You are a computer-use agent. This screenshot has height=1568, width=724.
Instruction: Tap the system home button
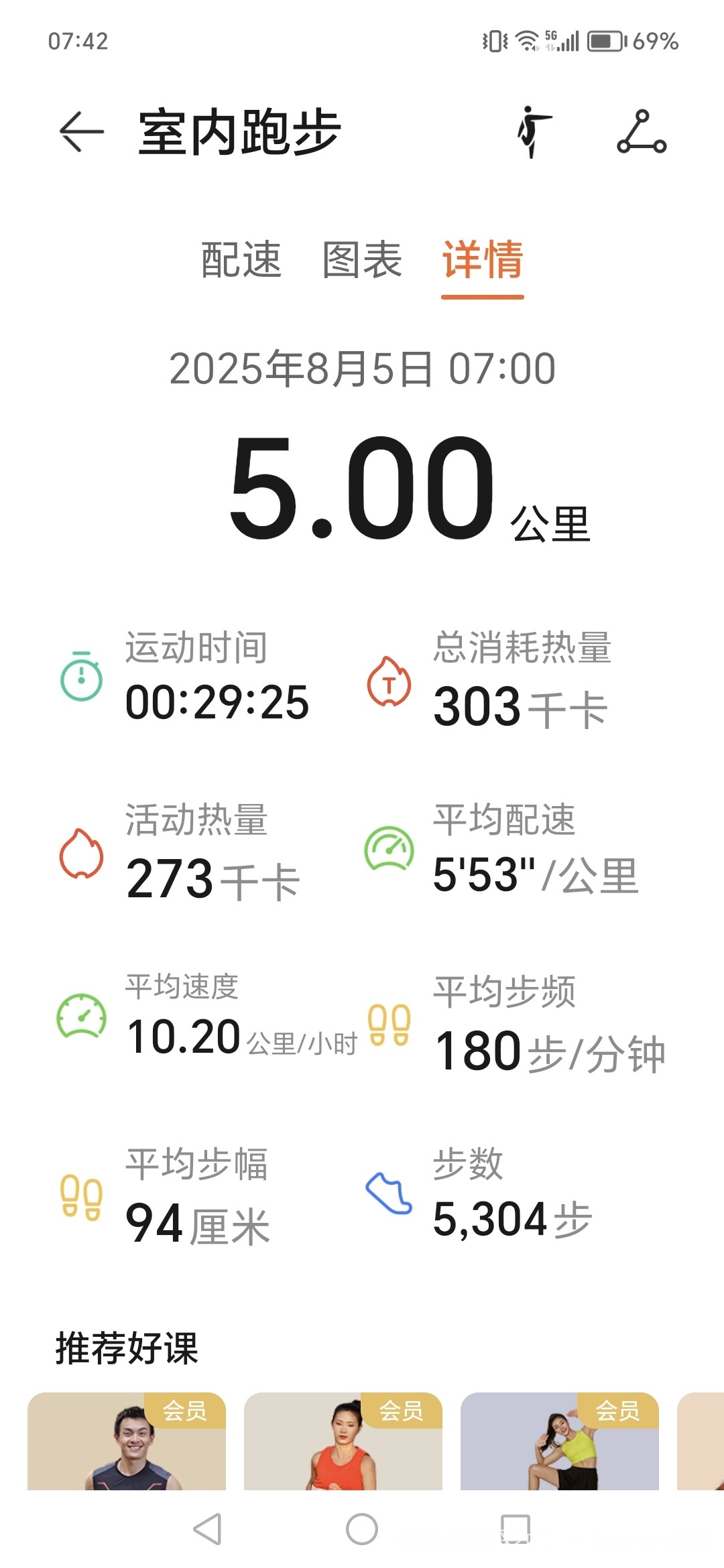[362, 1529]
